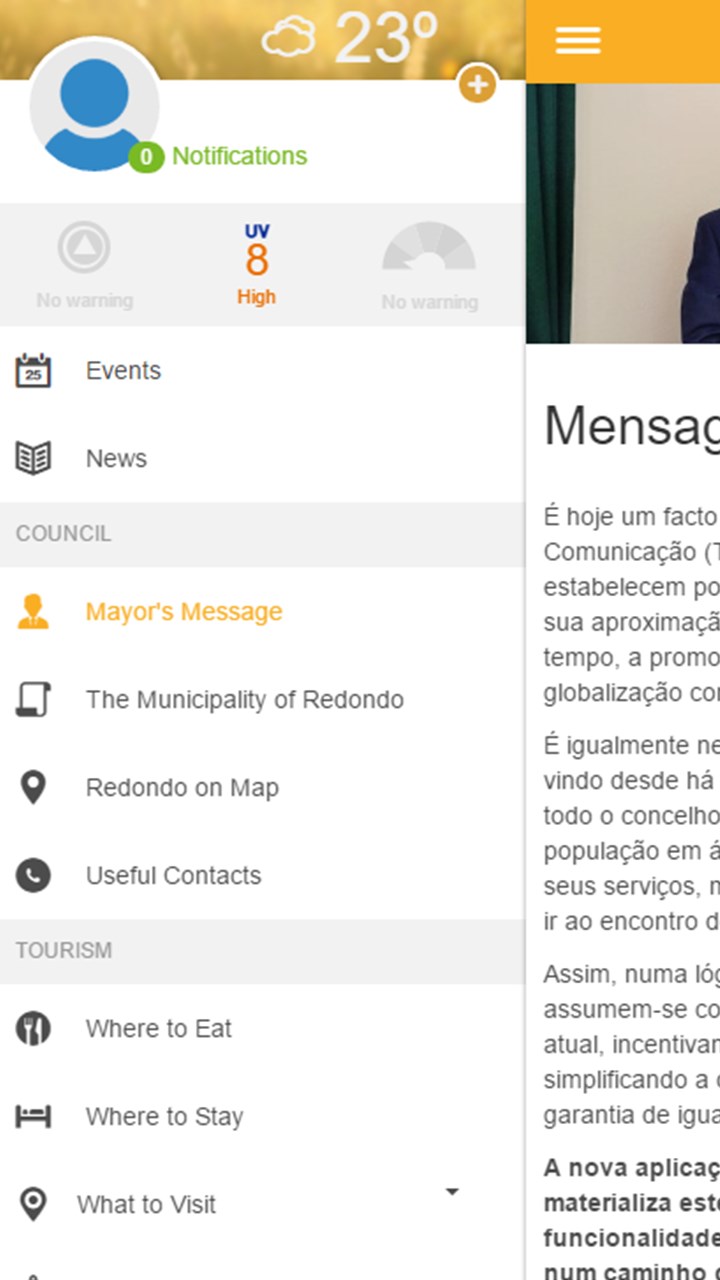Image resolution: width=720 pixels, height=1280 pixels.
Task: Open Useful Contacts
Action: [x=173, y=876]
